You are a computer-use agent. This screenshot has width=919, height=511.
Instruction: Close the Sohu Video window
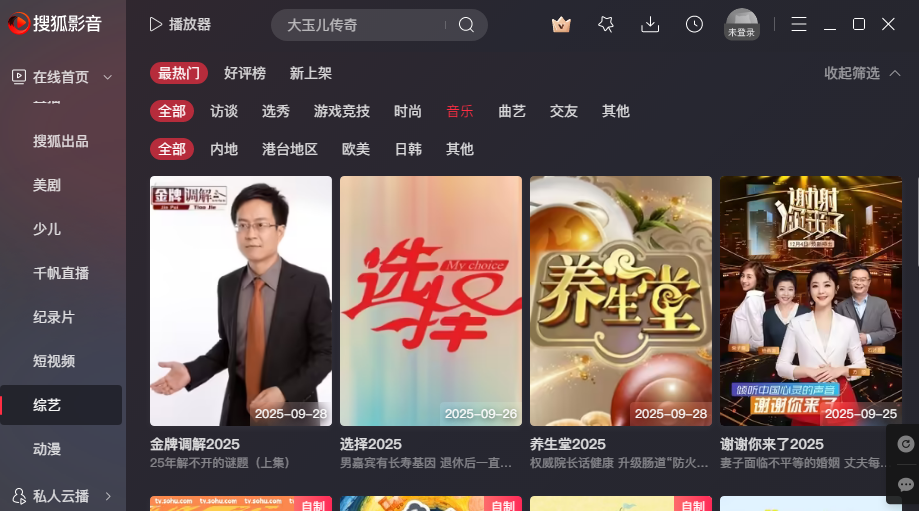[x=888, y=25]
